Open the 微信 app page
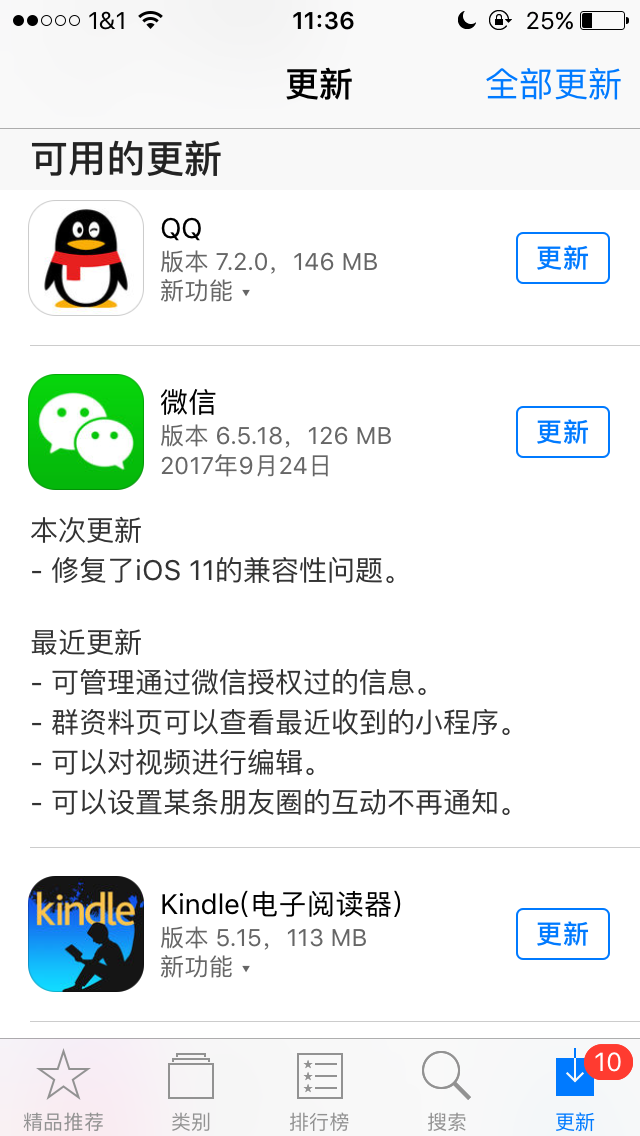This screenshot has width=640, height=1136. click(x=86, y=432)
